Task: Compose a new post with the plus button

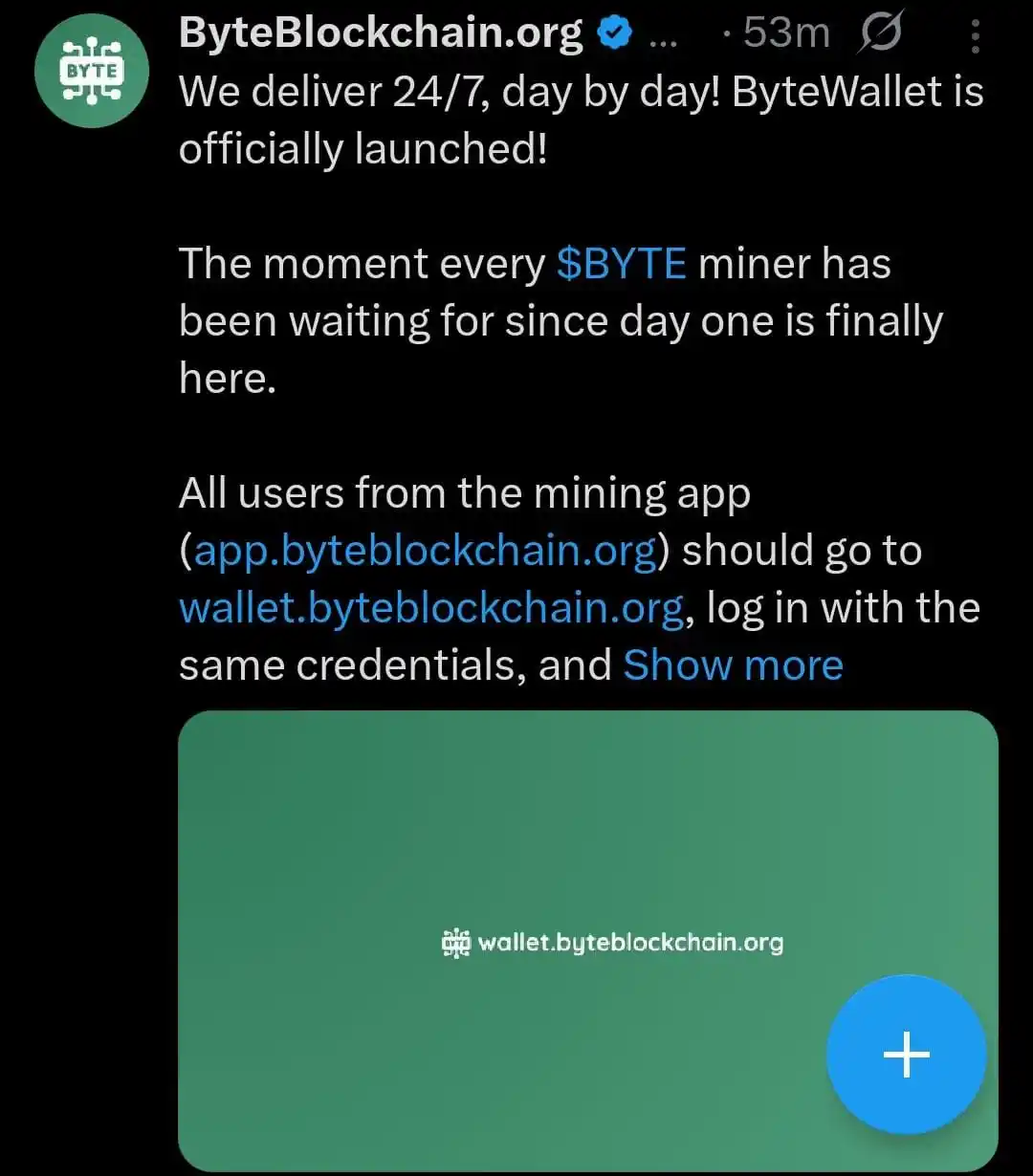Action: pyautogui.click(x=905, y=1054)
